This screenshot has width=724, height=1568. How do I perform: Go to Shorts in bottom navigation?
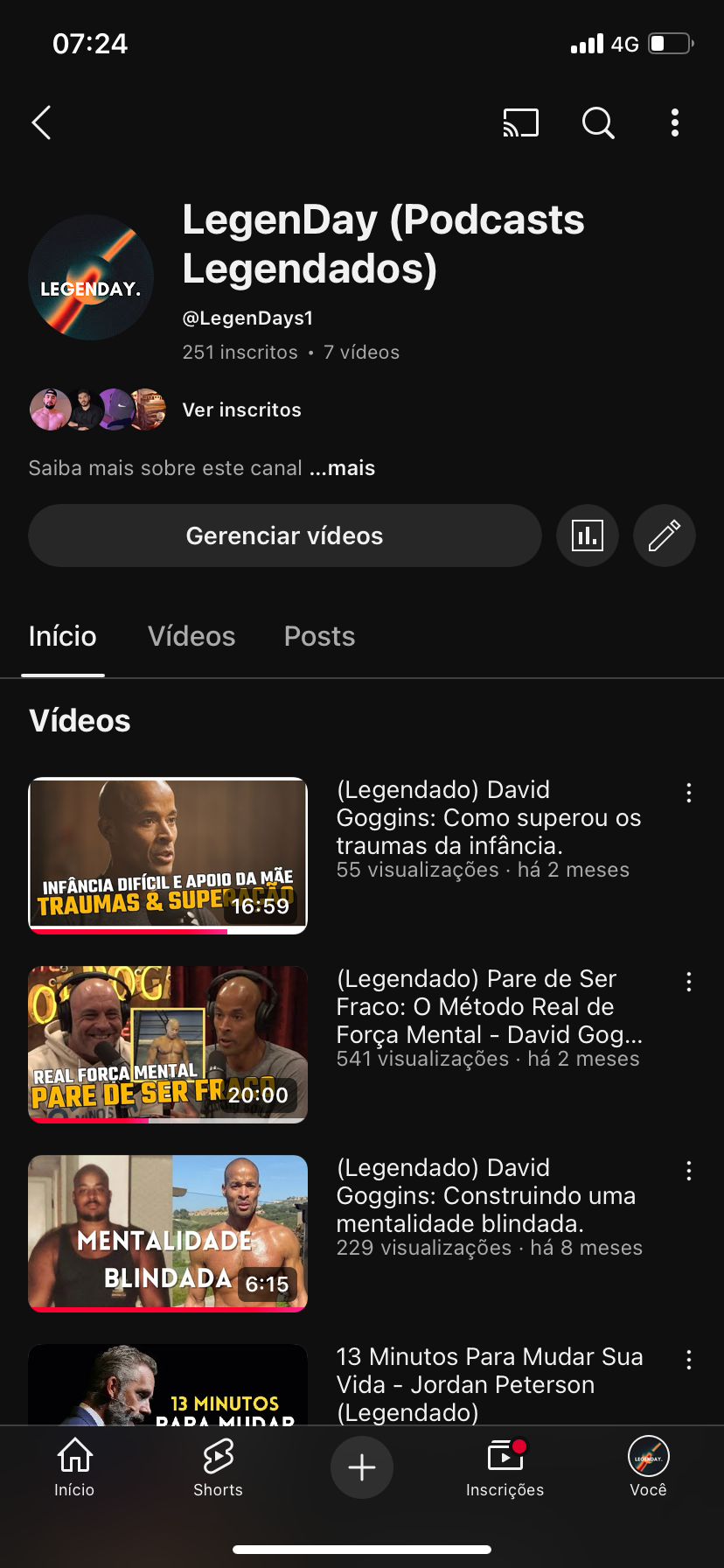218,1467
